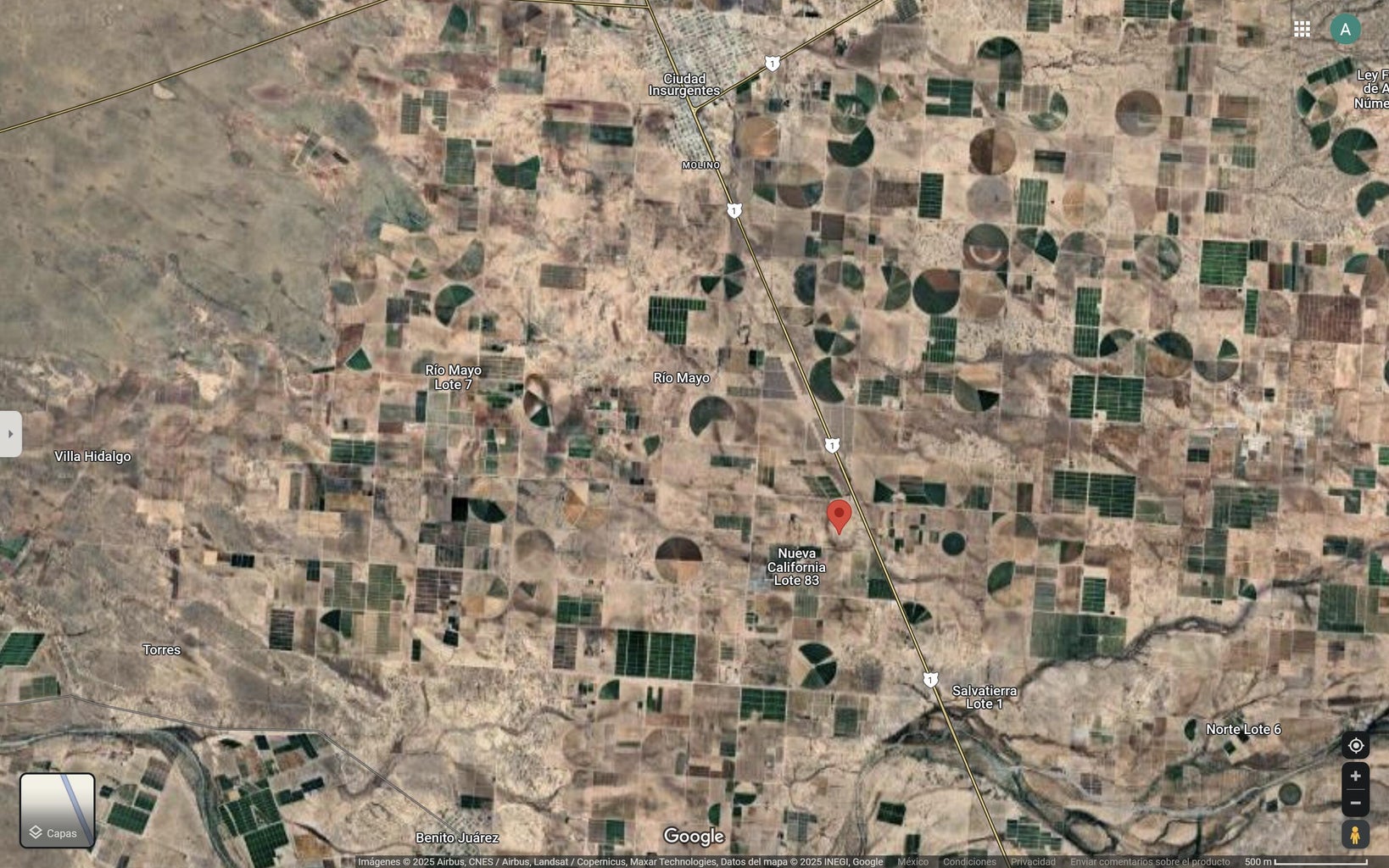Expand the collapsed side panel
Viewport: 1389px width, 868px height.
point(10,434)
